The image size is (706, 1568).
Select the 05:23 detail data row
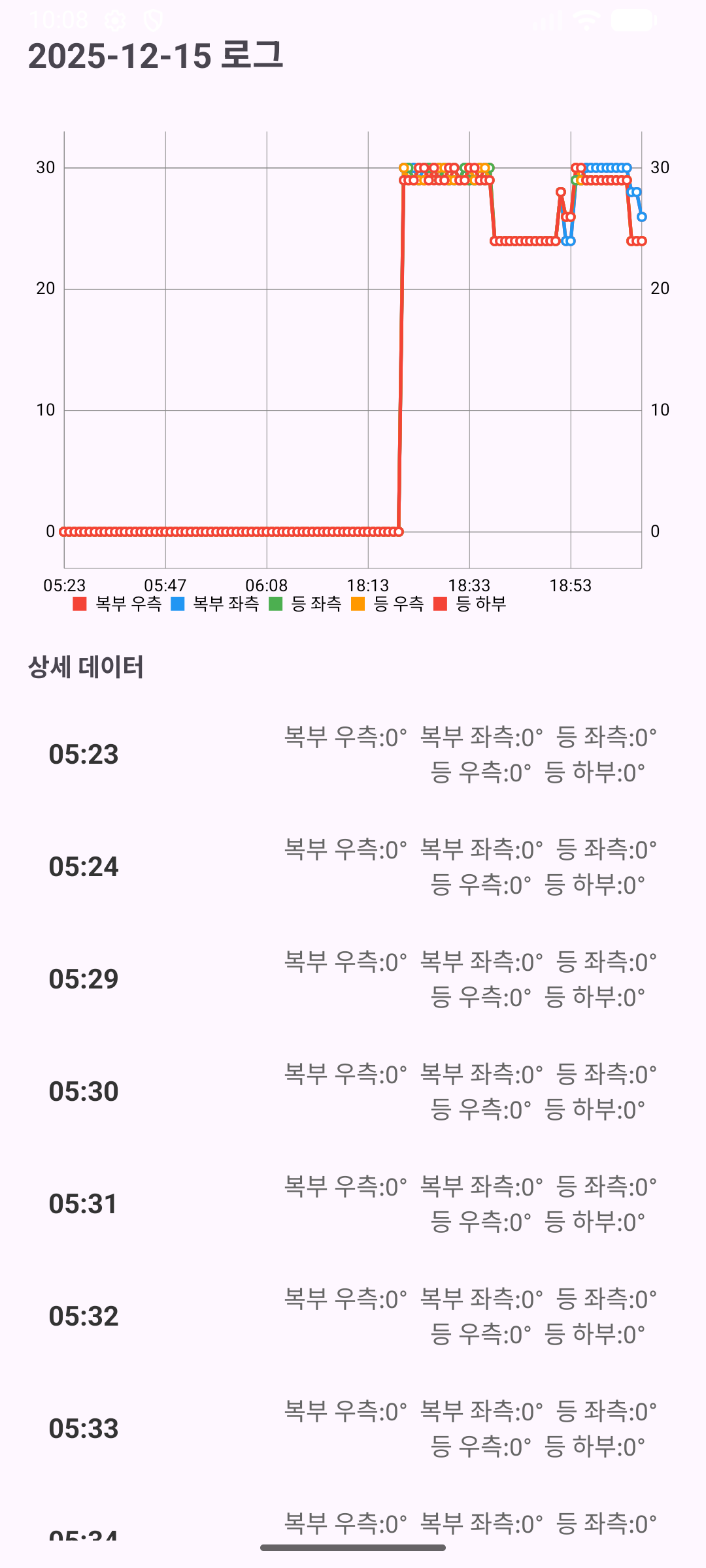[353, 755]
